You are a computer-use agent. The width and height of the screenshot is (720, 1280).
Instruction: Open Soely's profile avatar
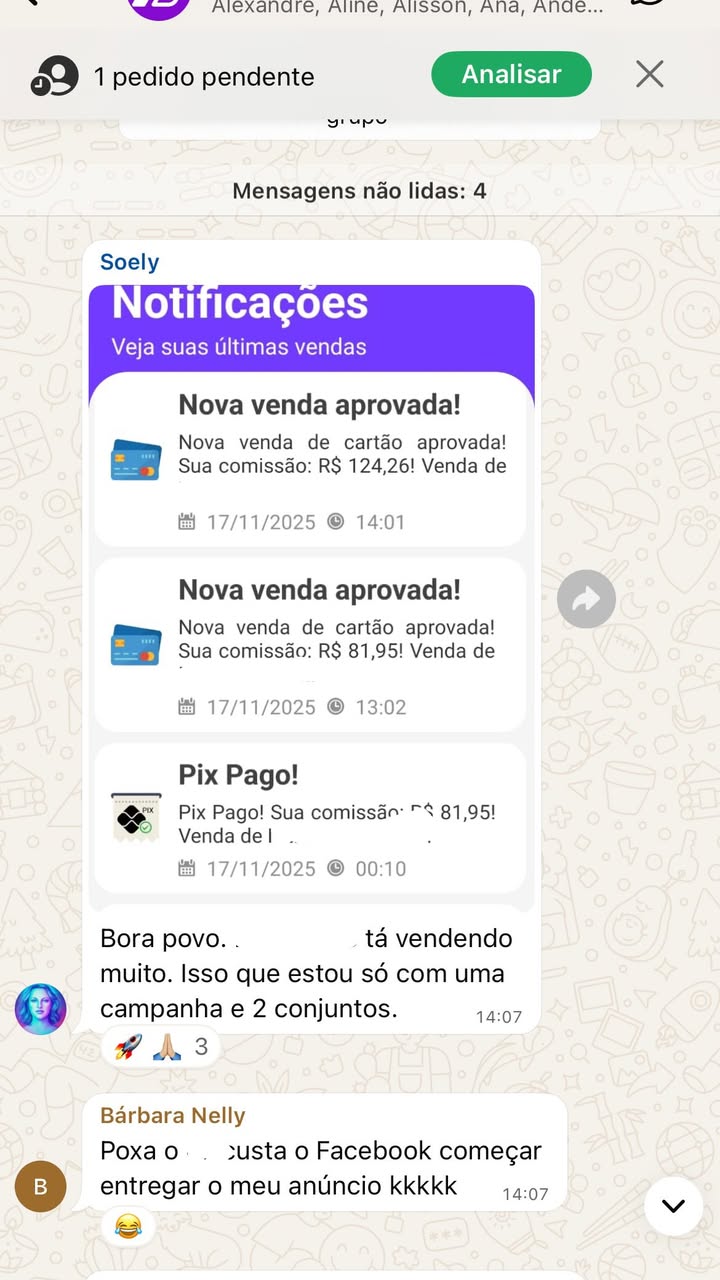[x=40, y=1008]
